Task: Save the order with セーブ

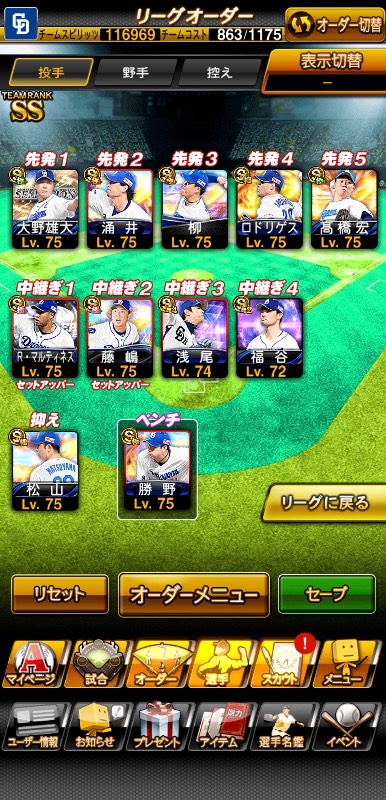Action: 327,594
